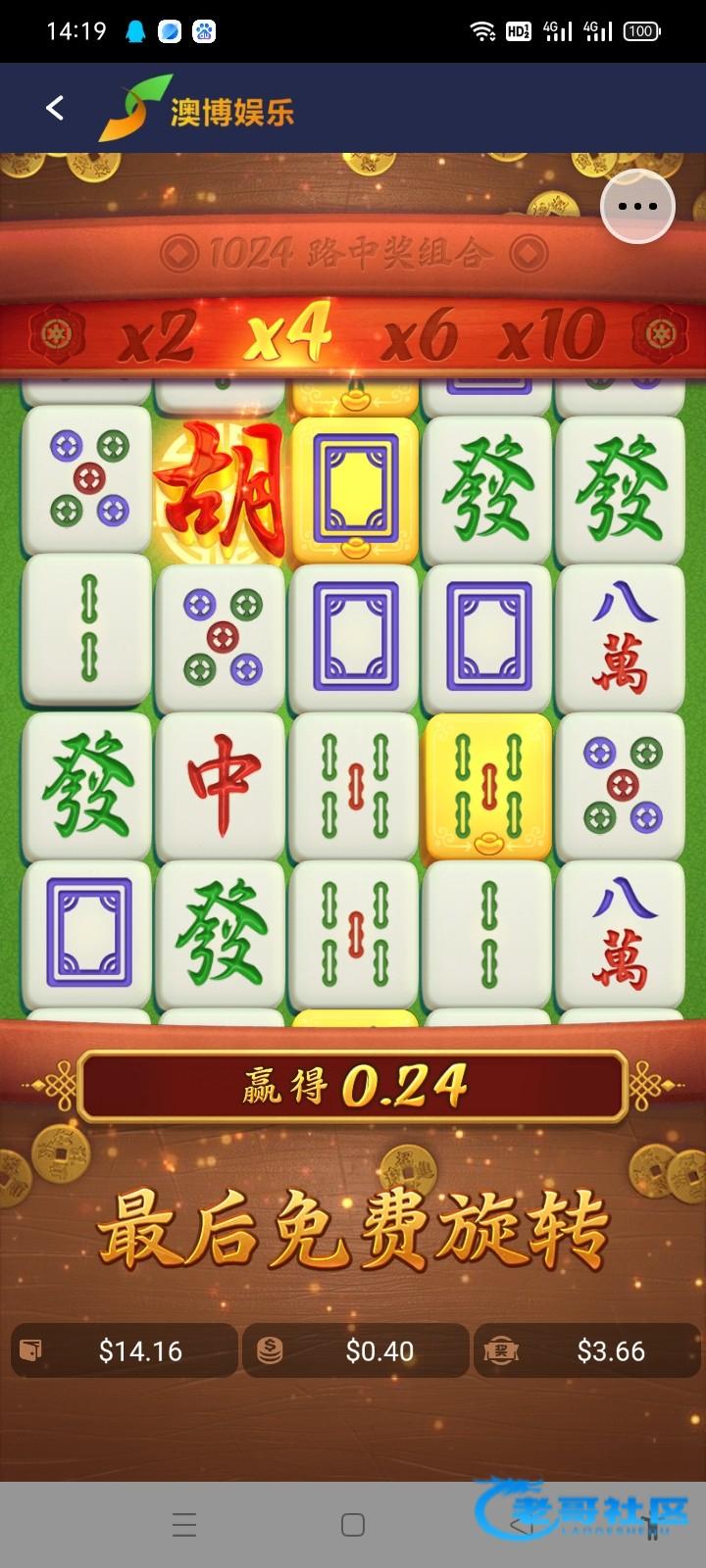This screenshot has height=1568, width=706.
Task: Open the three-dot overflow menu
Action: click(x=637, y=206)
